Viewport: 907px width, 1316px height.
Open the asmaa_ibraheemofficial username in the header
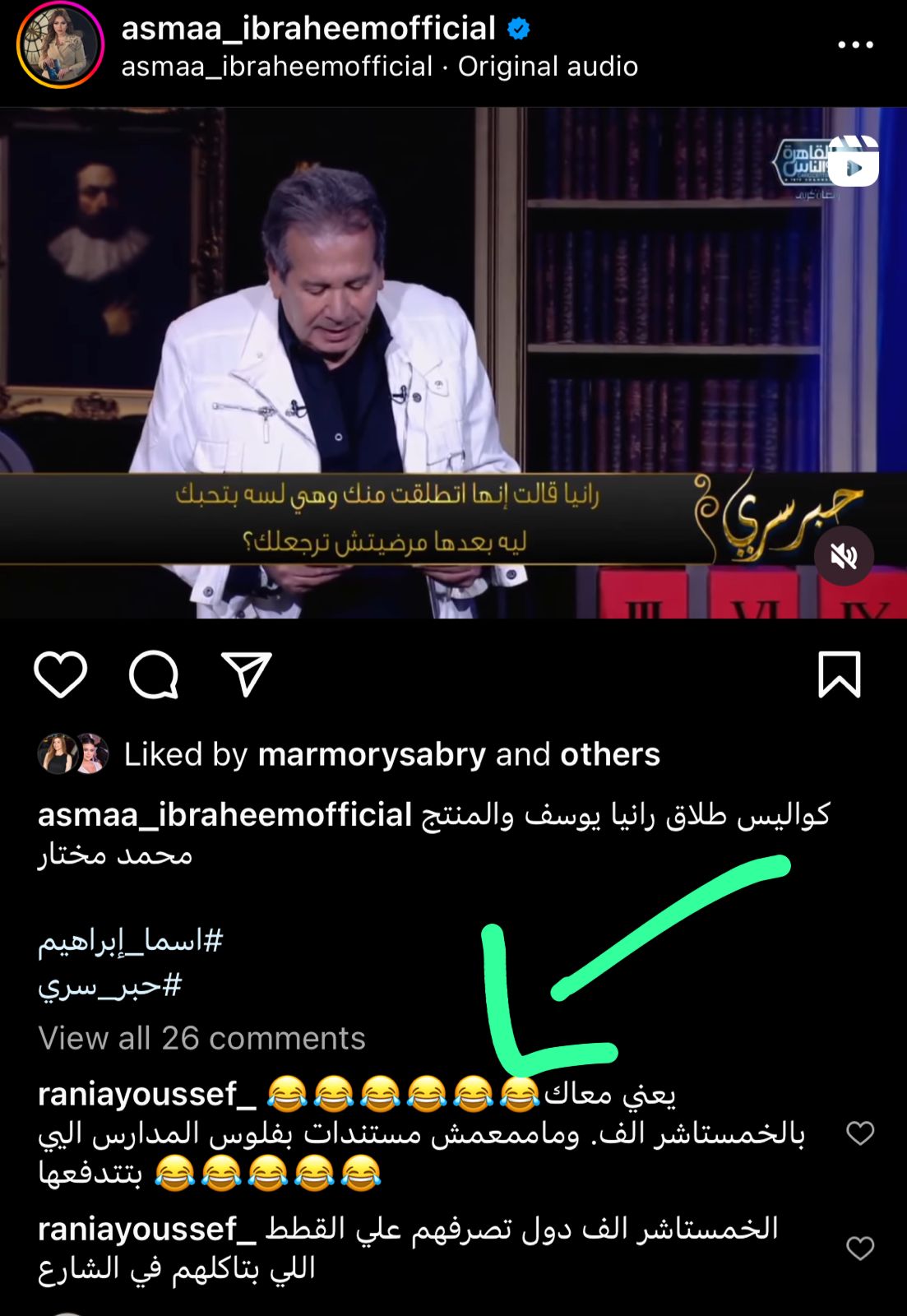click(308, 29)
